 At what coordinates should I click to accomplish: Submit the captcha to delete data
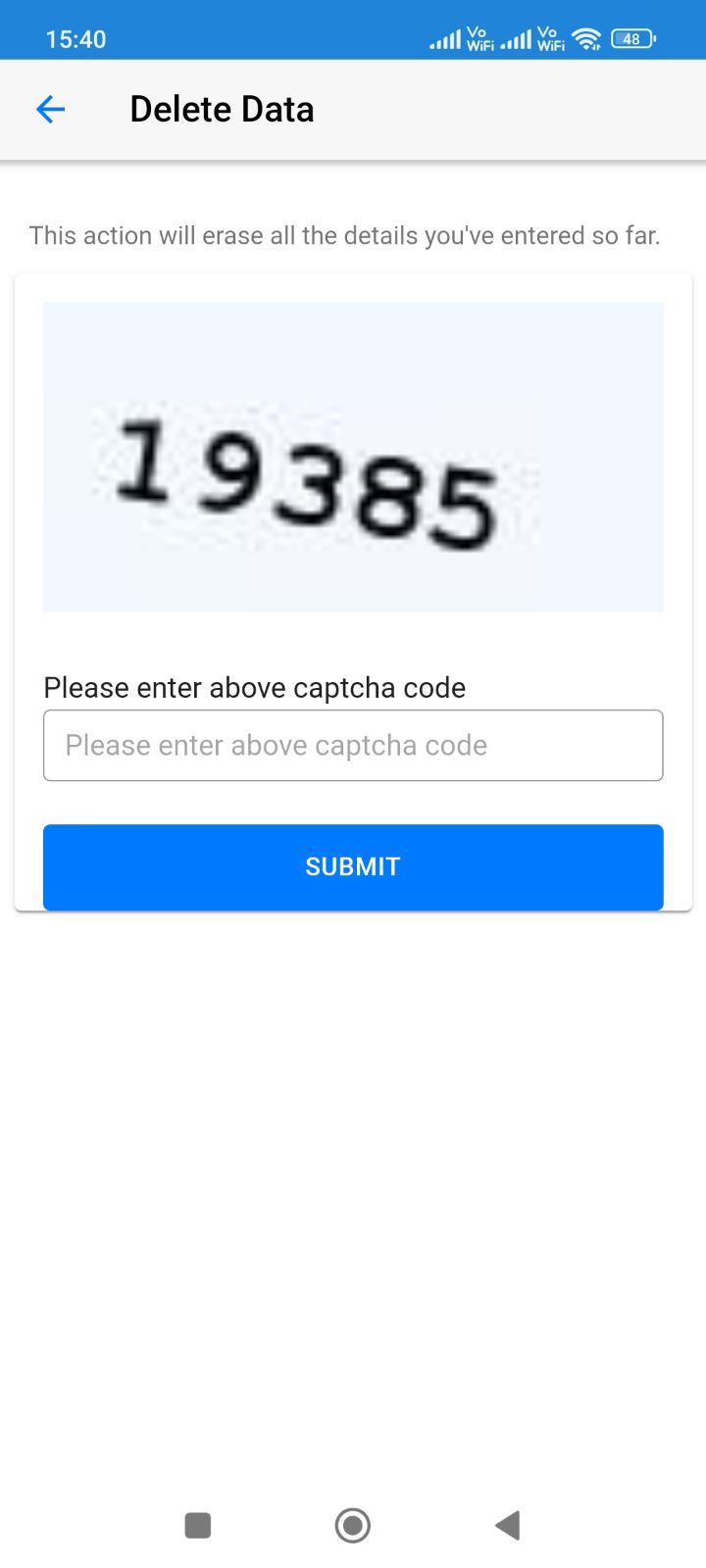click(x=353, y=867)
